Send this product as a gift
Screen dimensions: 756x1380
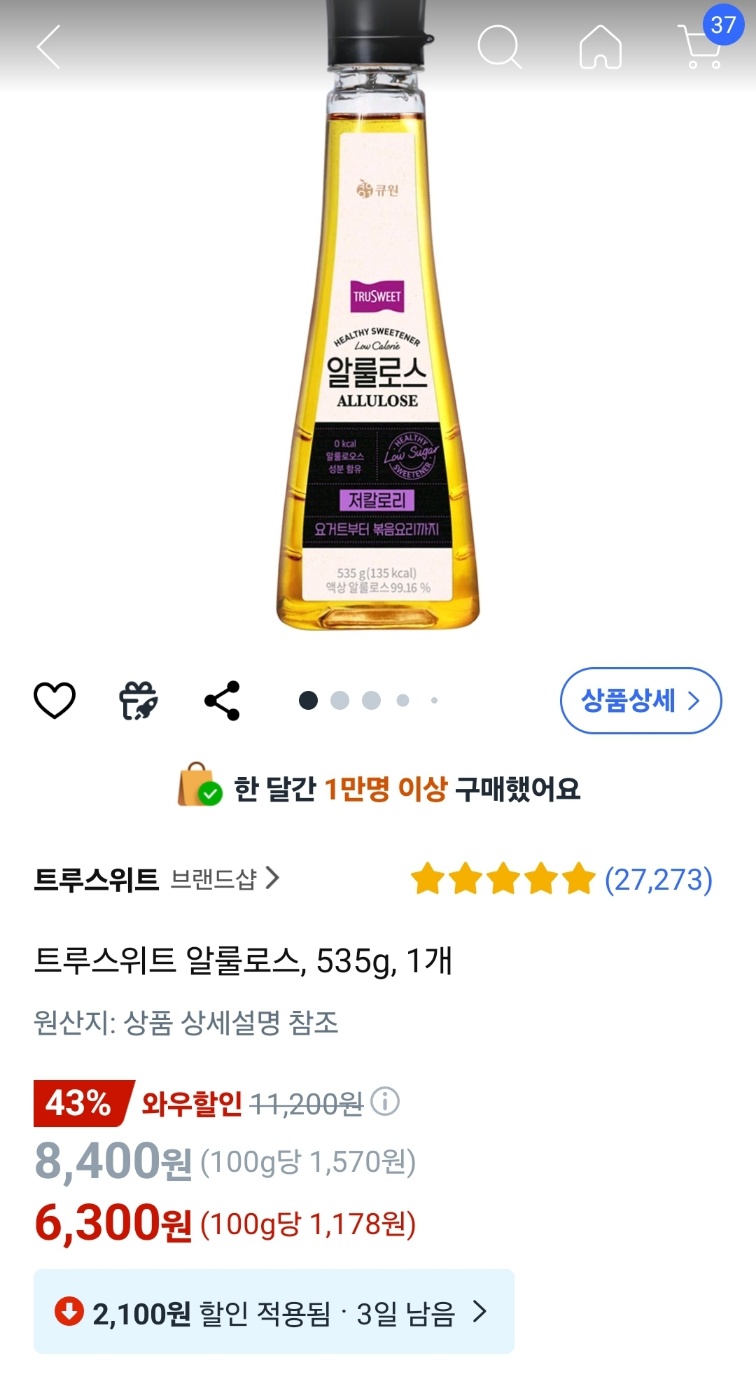tap(138, 701)
